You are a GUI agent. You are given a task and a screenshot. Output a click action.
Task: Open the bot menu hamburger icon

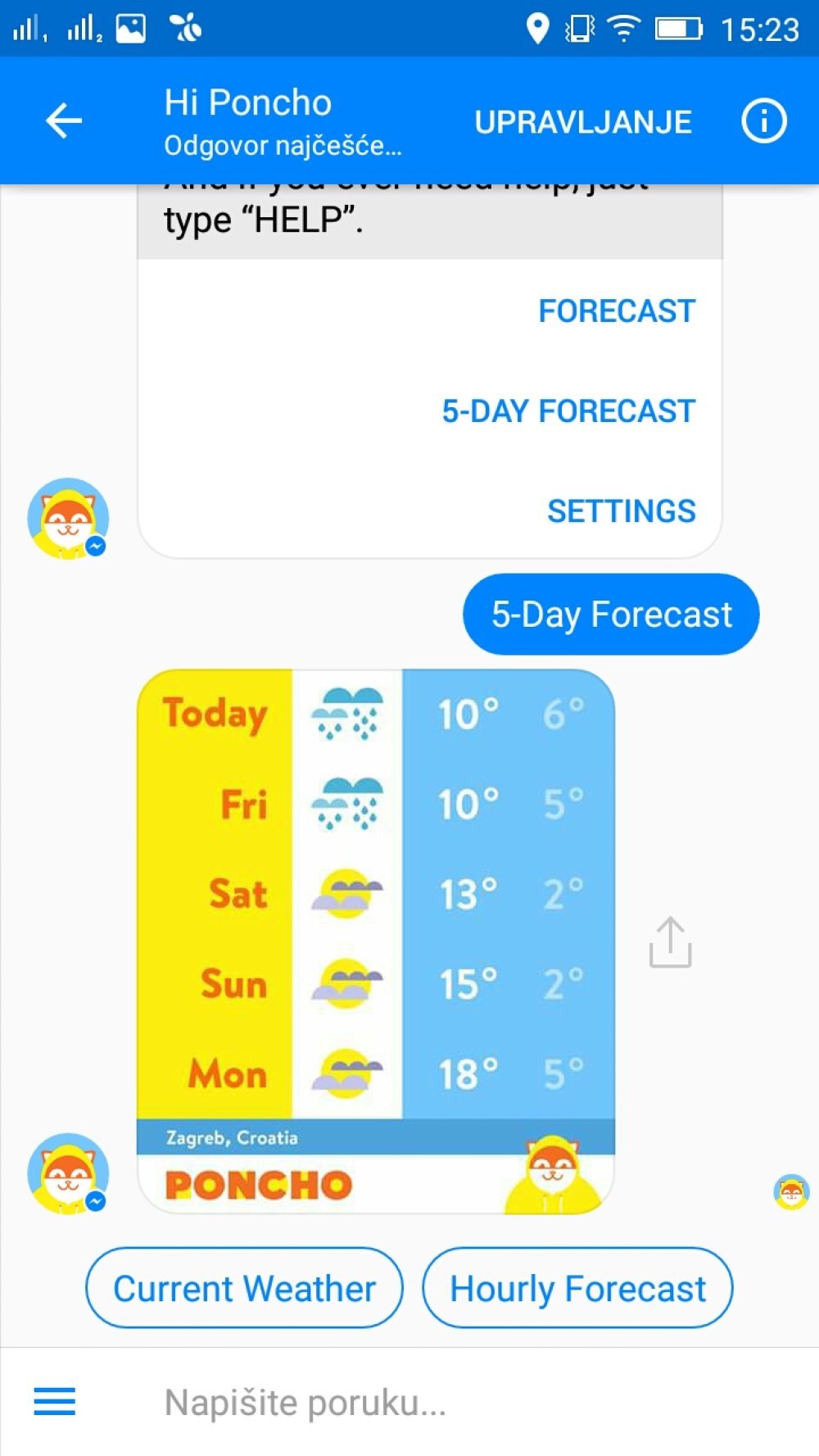(x=55, y=1402)
